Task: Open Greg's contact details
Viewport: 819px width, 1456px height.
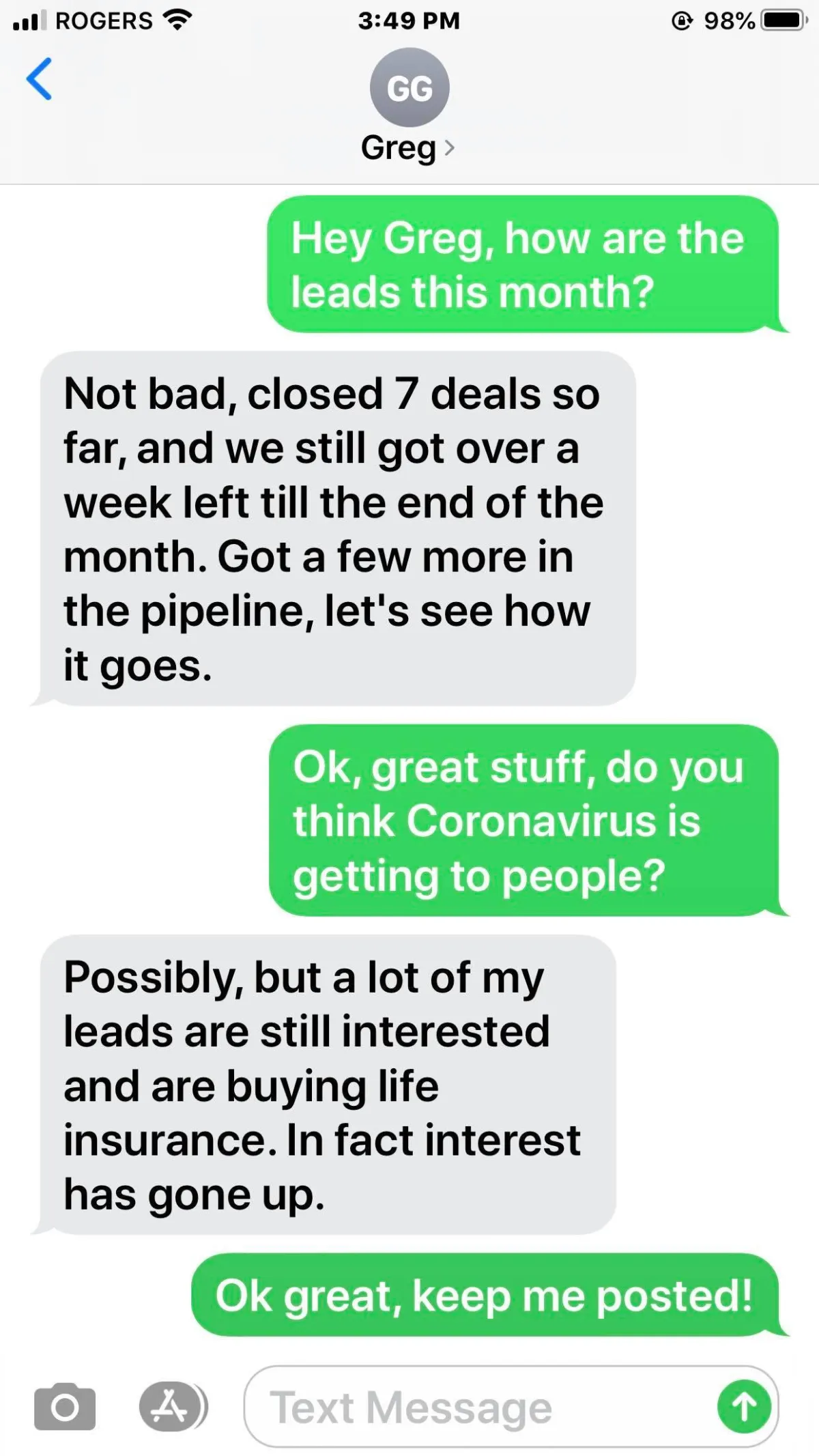Action: (409, 106)
